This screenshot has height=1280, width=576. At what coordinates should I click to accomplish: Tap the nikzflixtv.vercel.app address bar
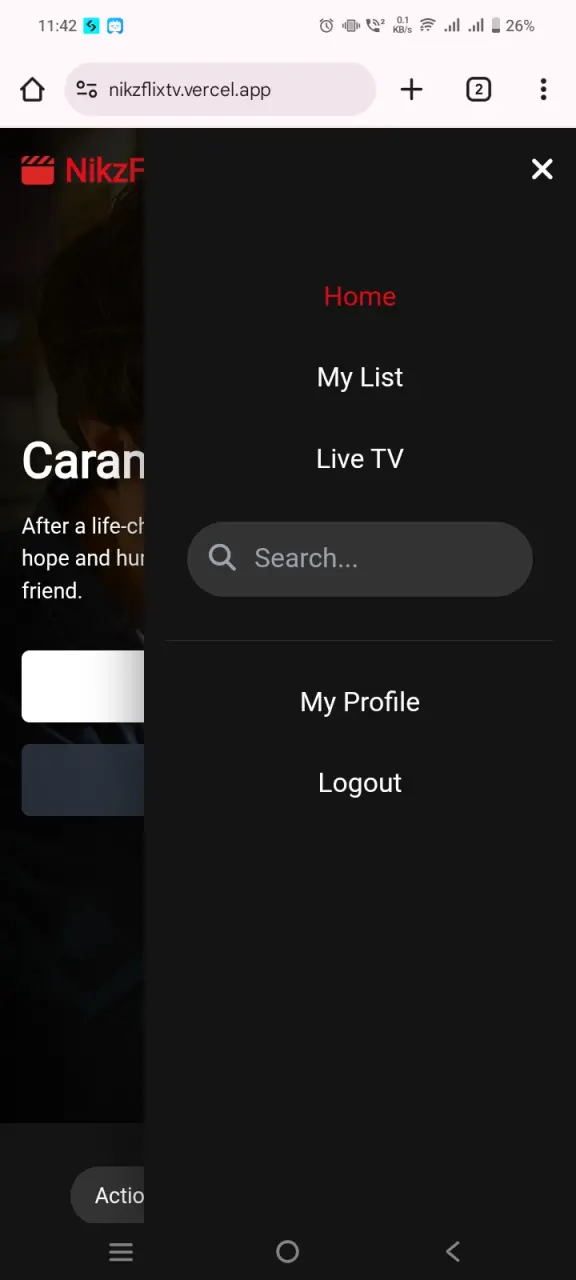(221, 90)
